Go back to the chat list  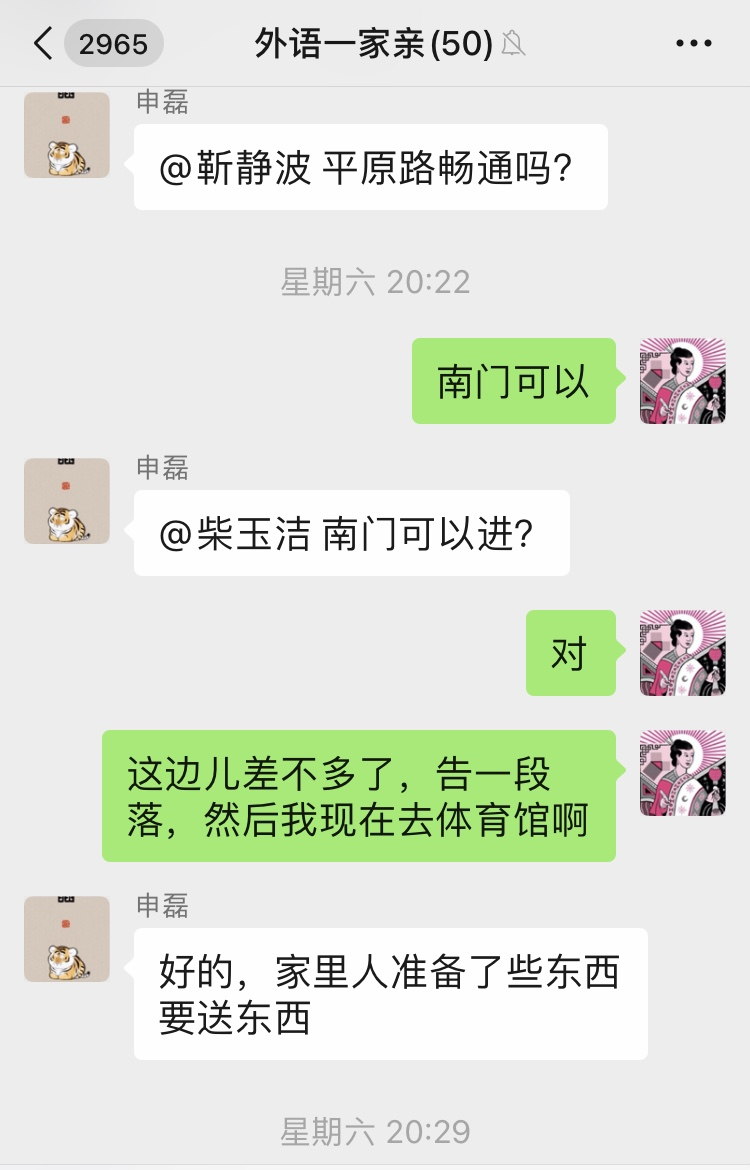pyautogui.click(x=43, y=44)
